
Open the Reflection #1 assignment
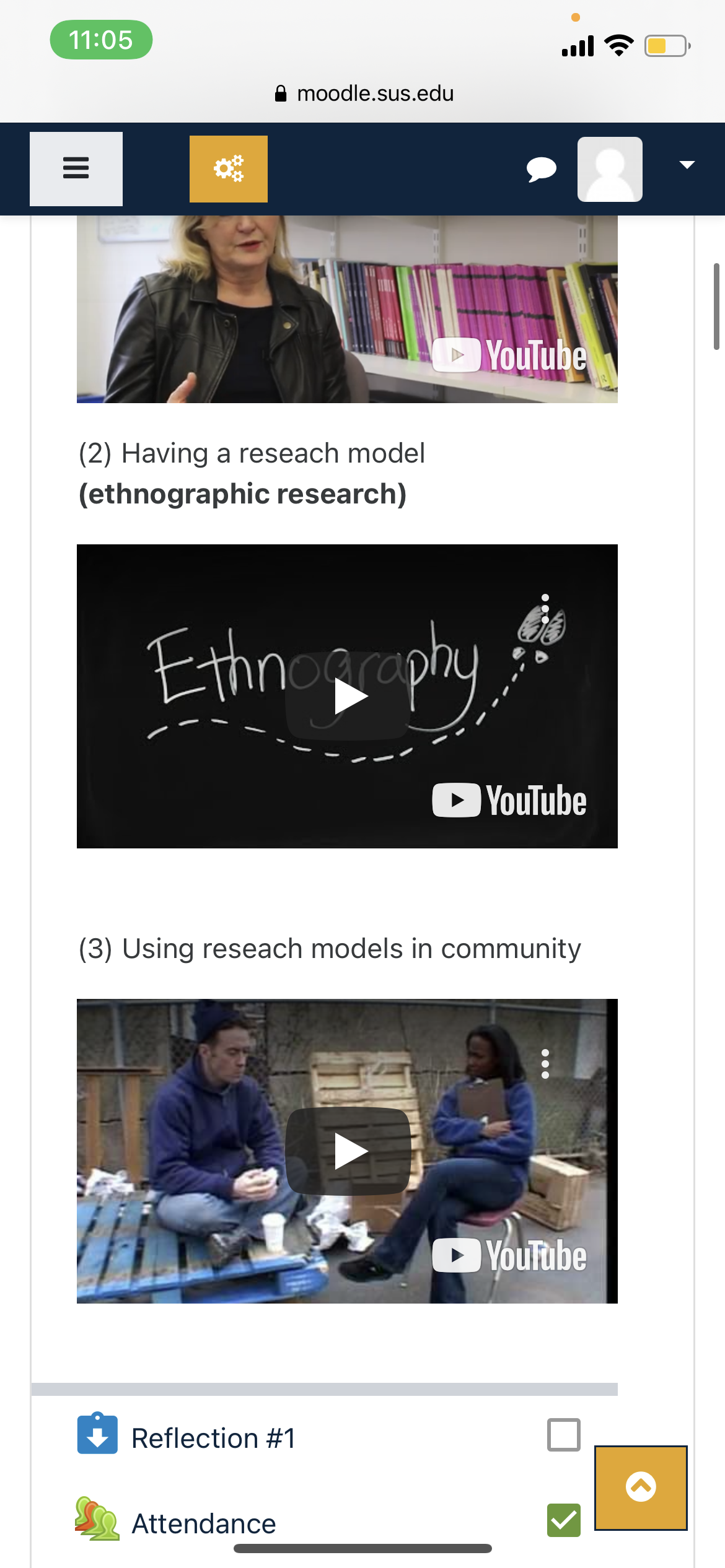click(213, 1438)
